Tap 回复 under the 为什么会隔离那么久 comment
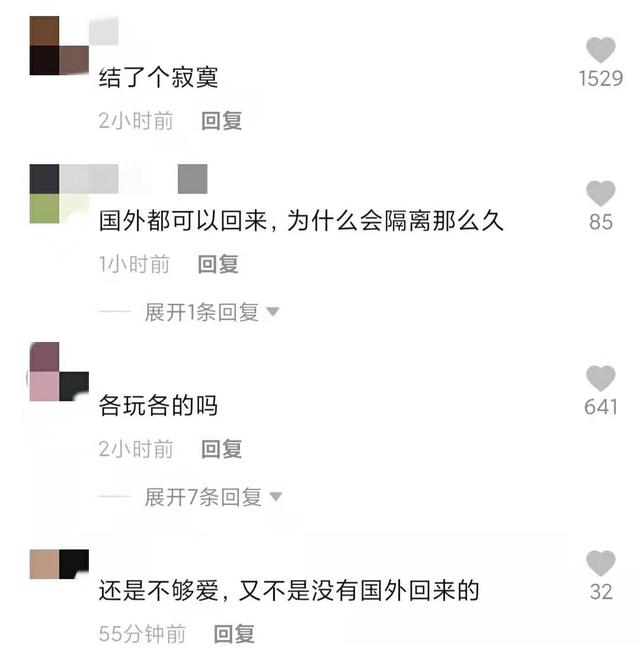Screen dimensions: 640x668 [x=218, y=264]
